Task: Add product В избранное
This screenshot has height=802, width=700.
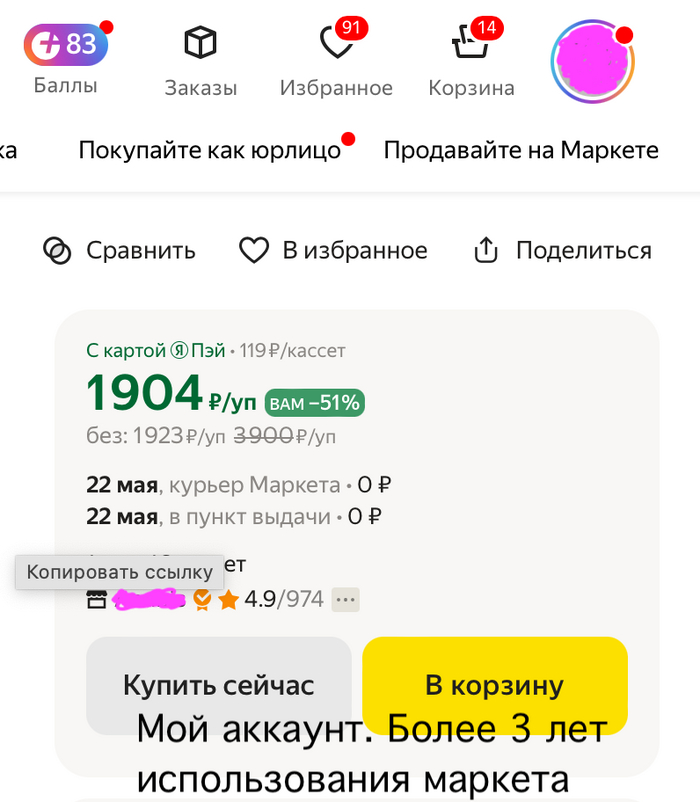Action: tap(333, 251)
